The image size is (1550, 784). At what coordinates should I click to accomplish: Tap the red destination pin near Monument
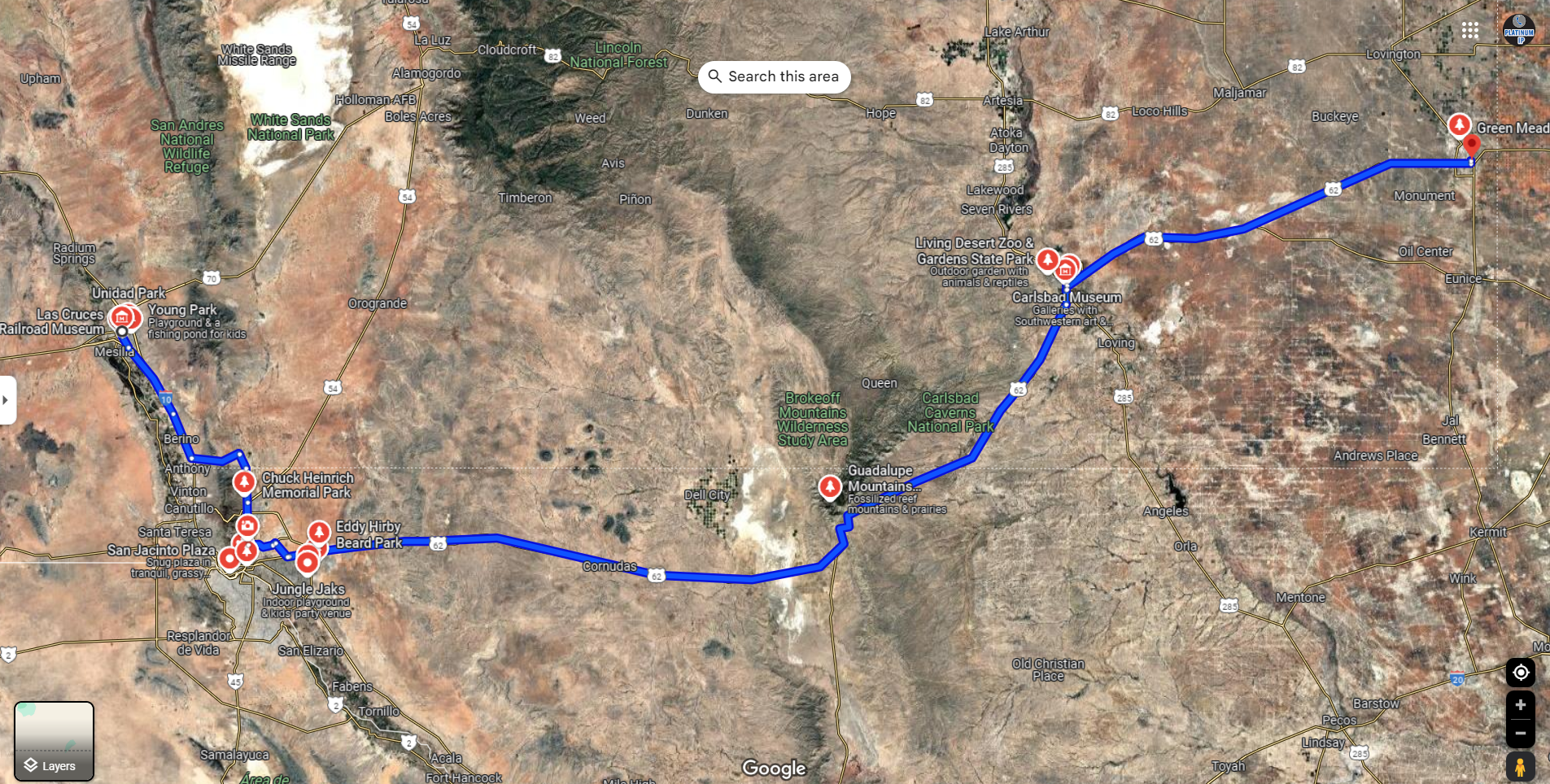[x=1471, y=146]
